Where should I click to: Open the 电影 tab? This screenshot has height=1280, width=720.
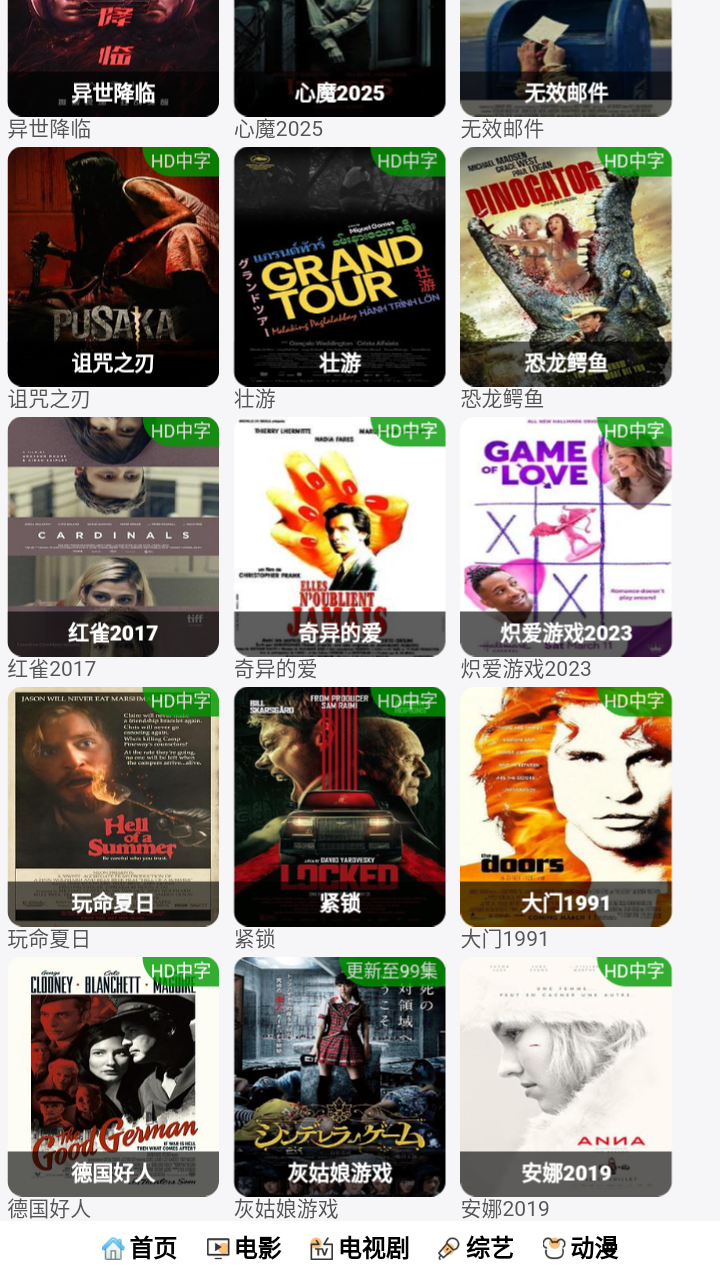coord(244,1248)
